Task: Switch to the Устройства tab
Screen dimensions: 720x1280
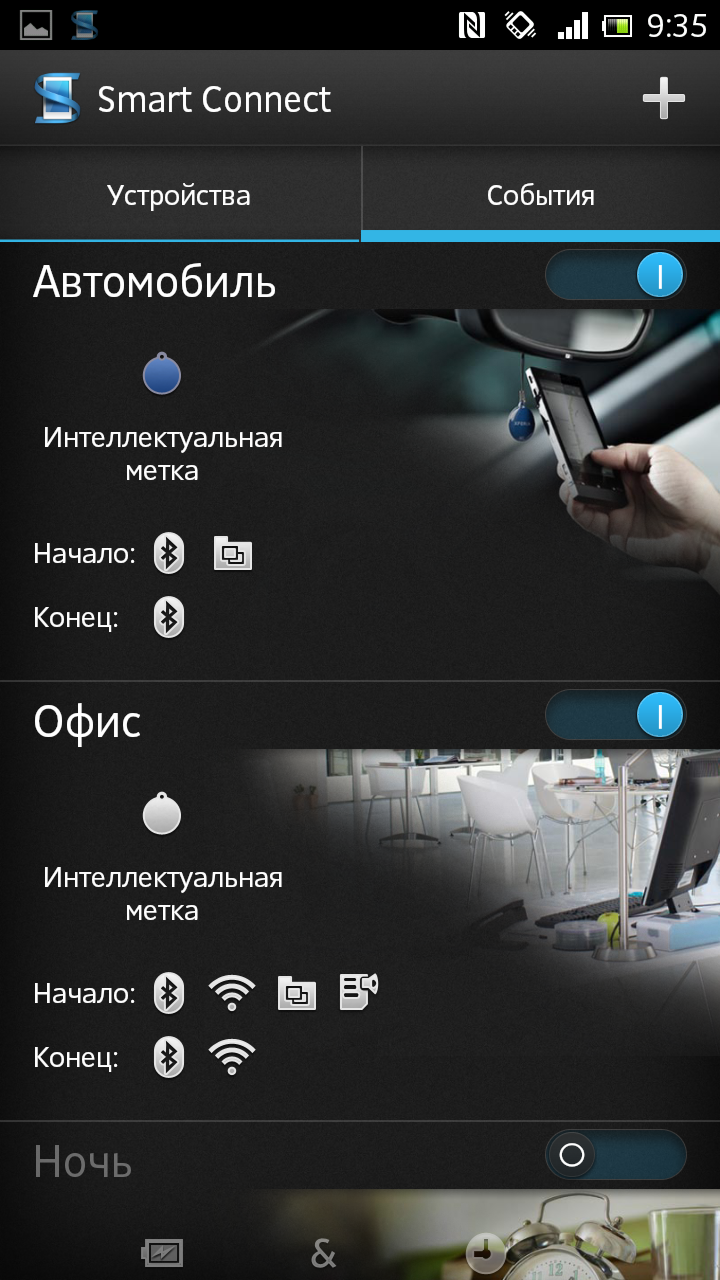Action: [179, 195]
